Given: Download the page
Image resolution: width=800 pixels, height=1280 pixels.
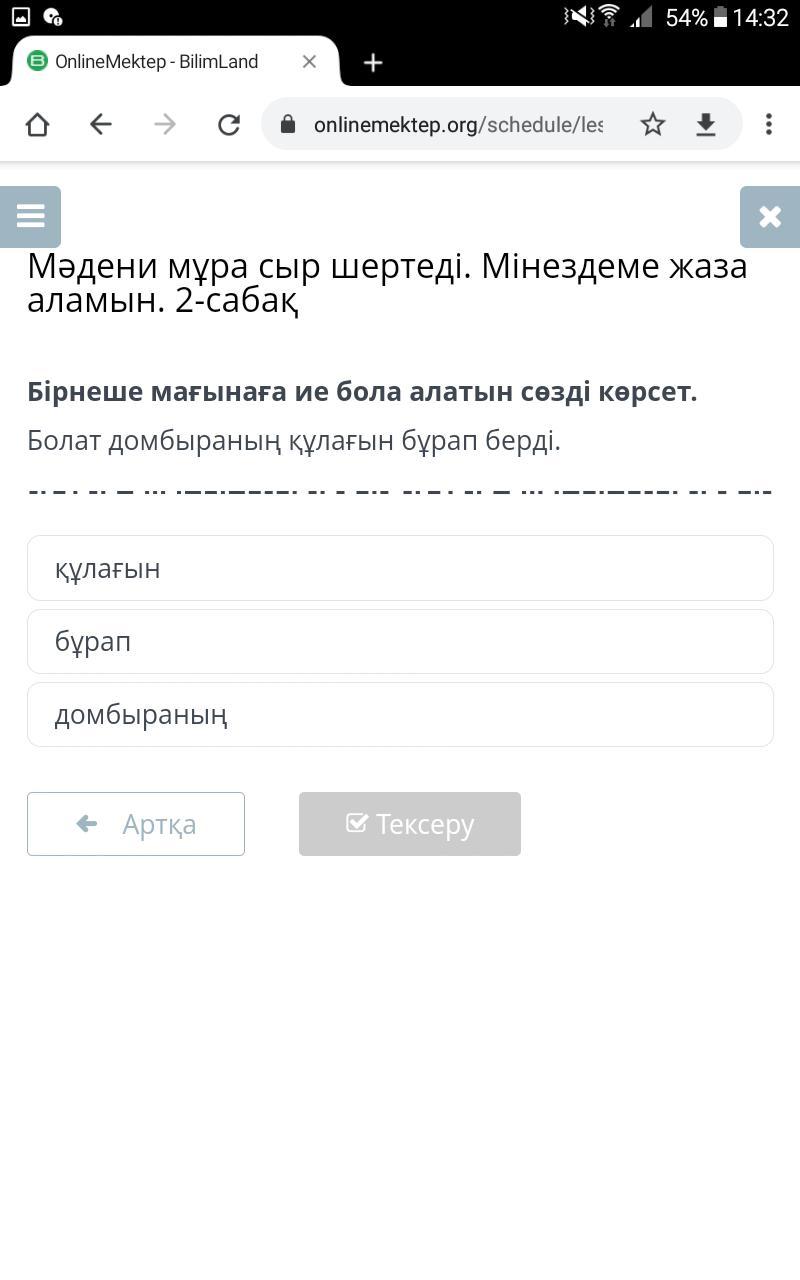Looking at the screenshot, I should [706, 124].
